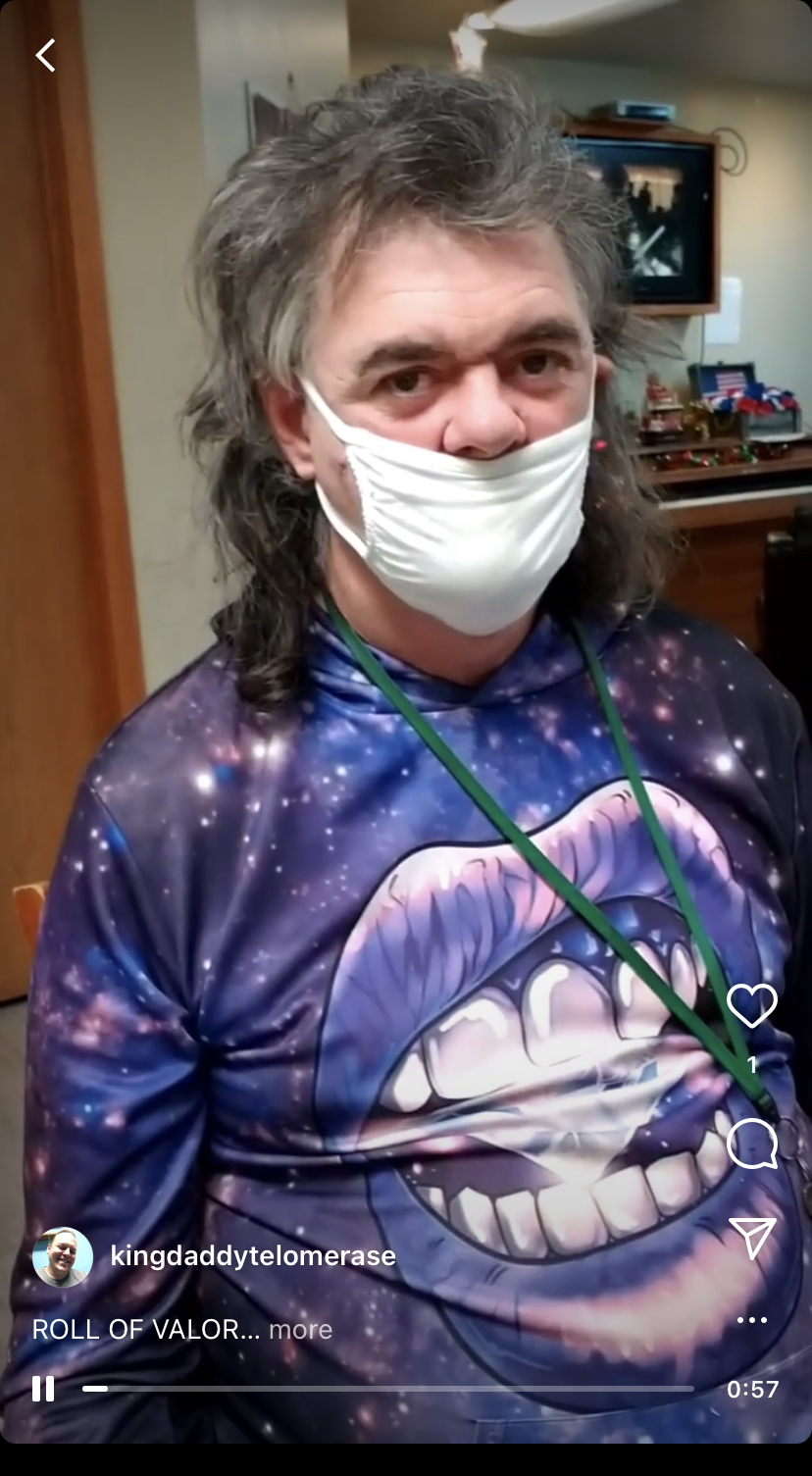Open the three-dot overflow menu
Image resolution: width=812 pixels, height=1476 pixels.
pos(752,1320)
